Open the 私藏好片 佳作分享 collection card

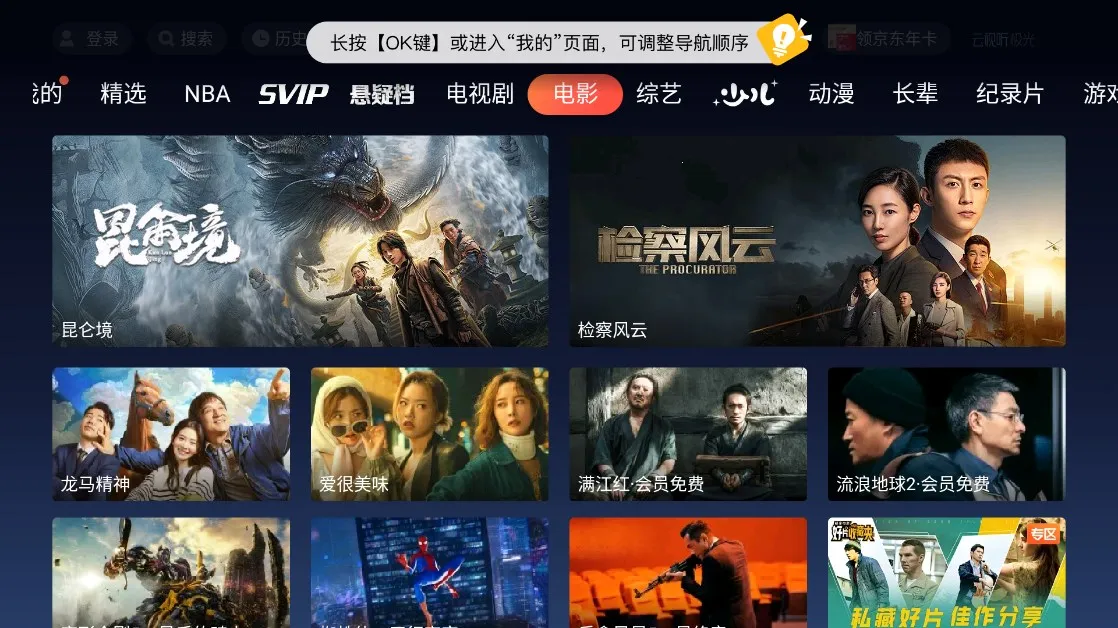pos(946,573)
